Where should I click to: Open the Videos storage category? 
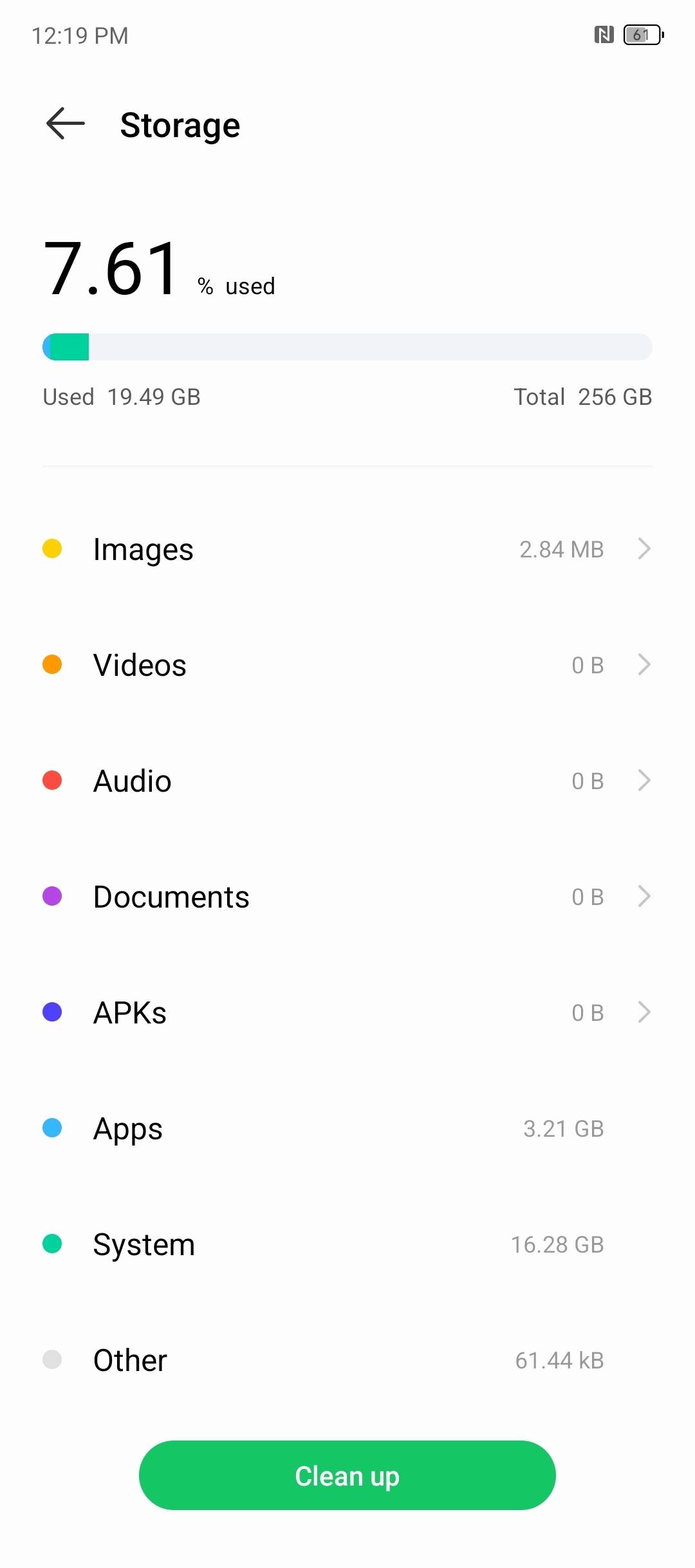pos(347,665)
